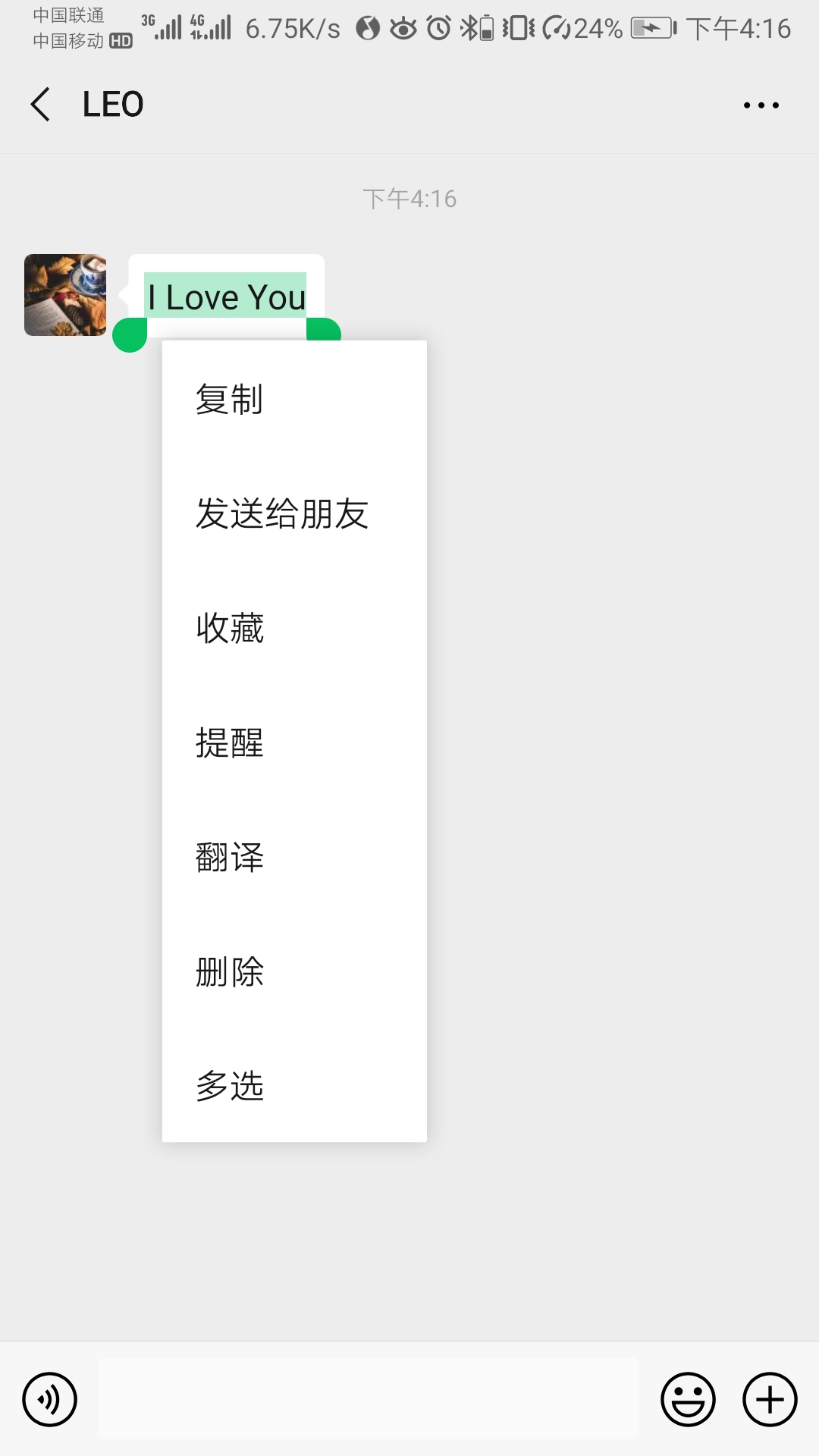Tap 翻译 to translate the message
Screen dimensions: 819x1456
tap(229, 857)
